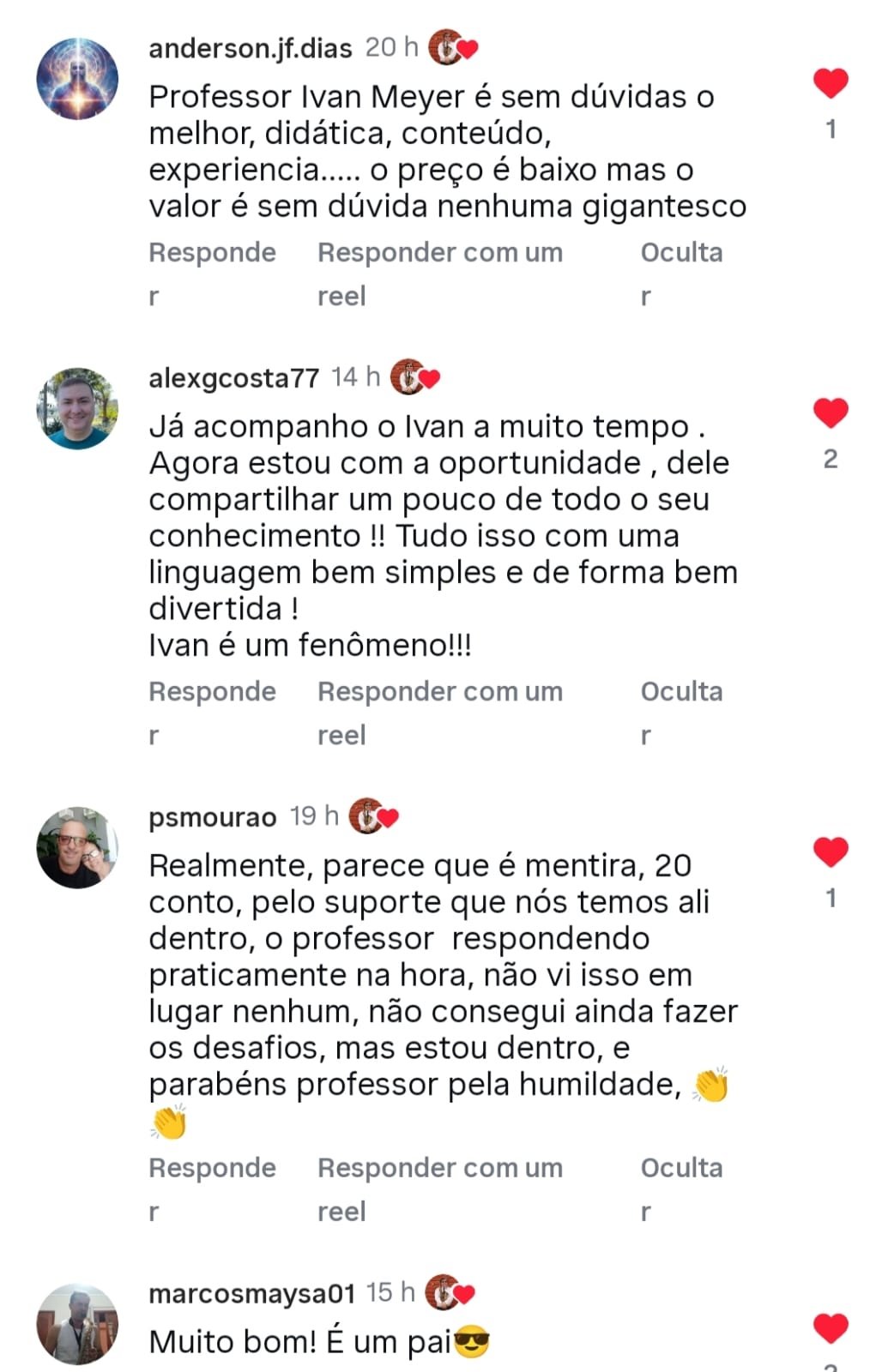Tap the heart on psmourao's comment

[830, 851]
